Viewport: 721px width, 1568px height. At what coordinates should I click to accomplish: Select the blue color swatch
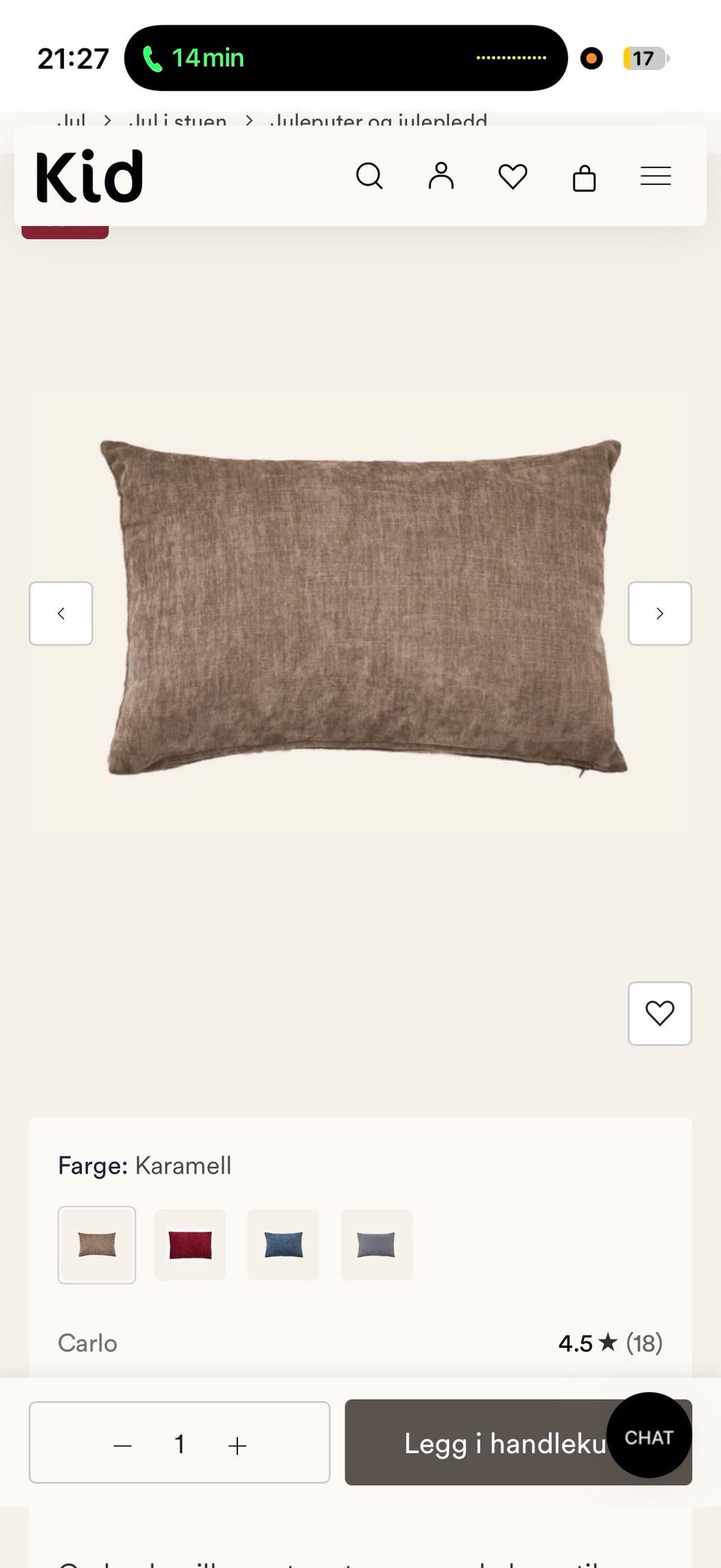point(283,1244)
